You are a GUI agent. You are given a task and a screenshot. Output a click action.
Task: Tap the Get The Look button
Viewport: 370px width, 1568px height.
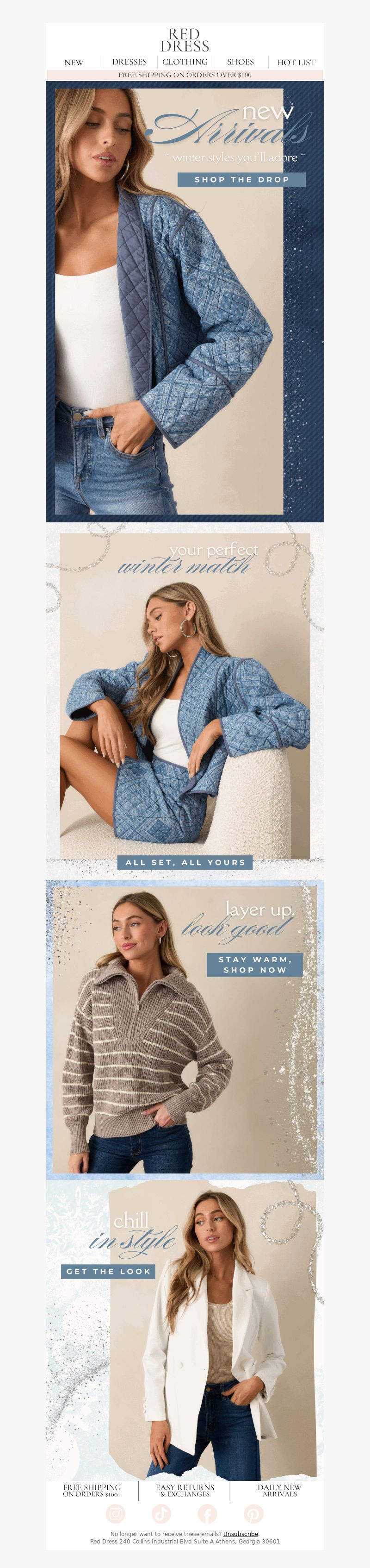pyautogui.click(x=108, y=1272)
